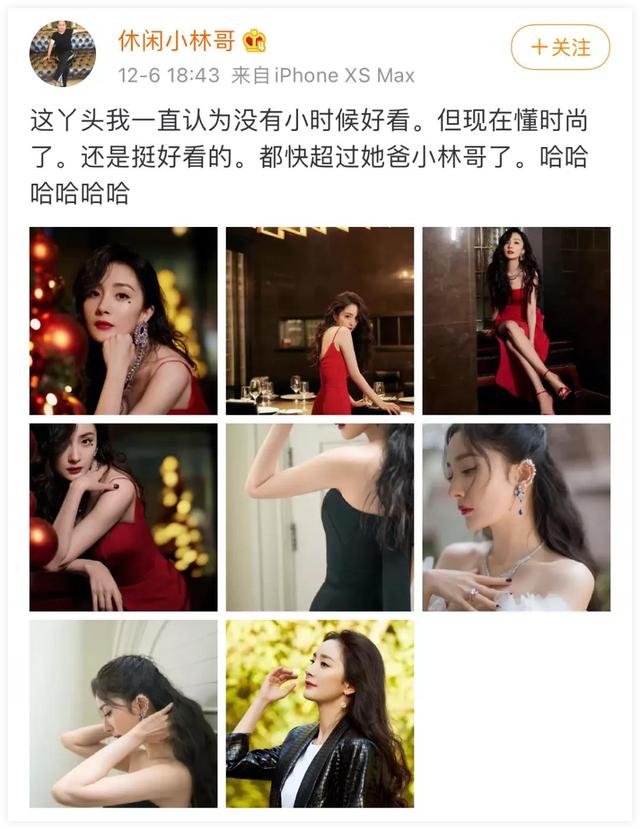Viewport: 640px width, 829px height.
Task: Open the photo of hands tucking hair behind ear
Action: tap(123, 712)
